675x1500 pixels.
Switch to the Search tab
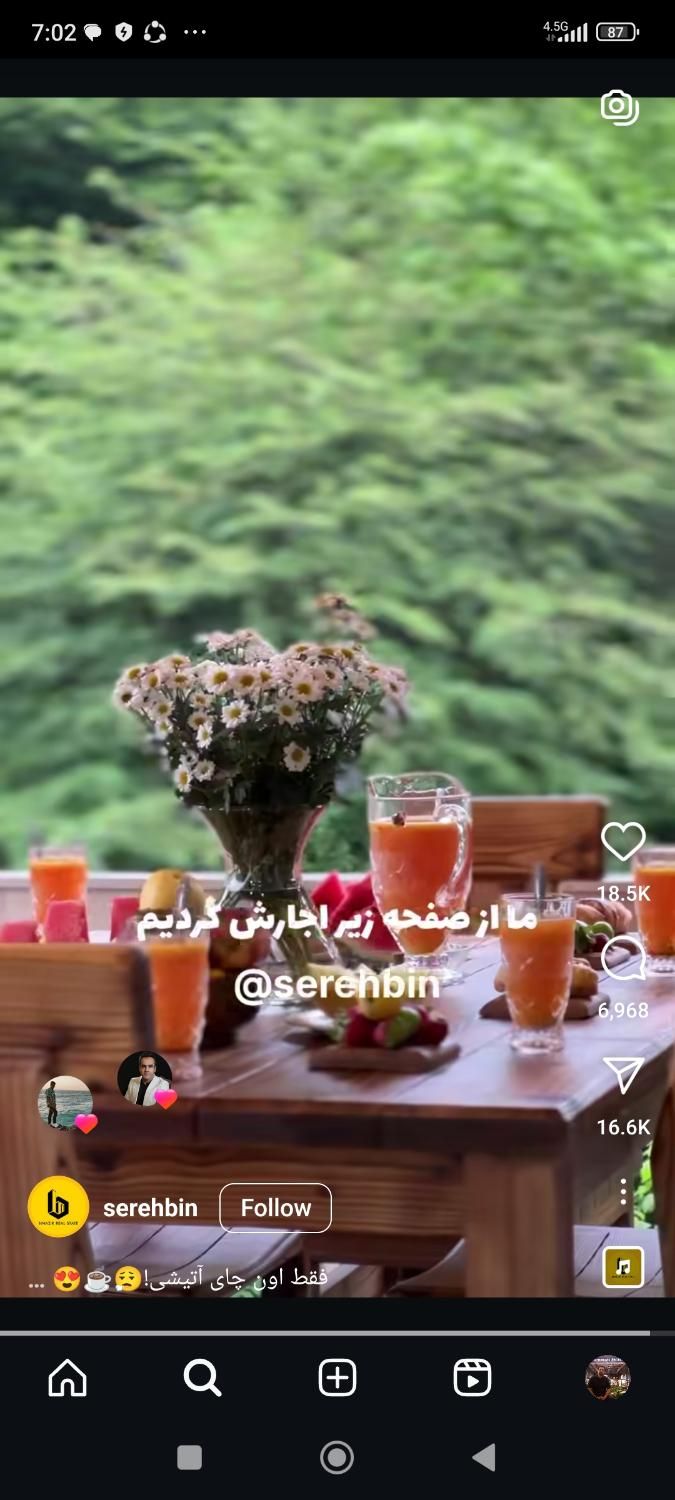(202, 1378)
